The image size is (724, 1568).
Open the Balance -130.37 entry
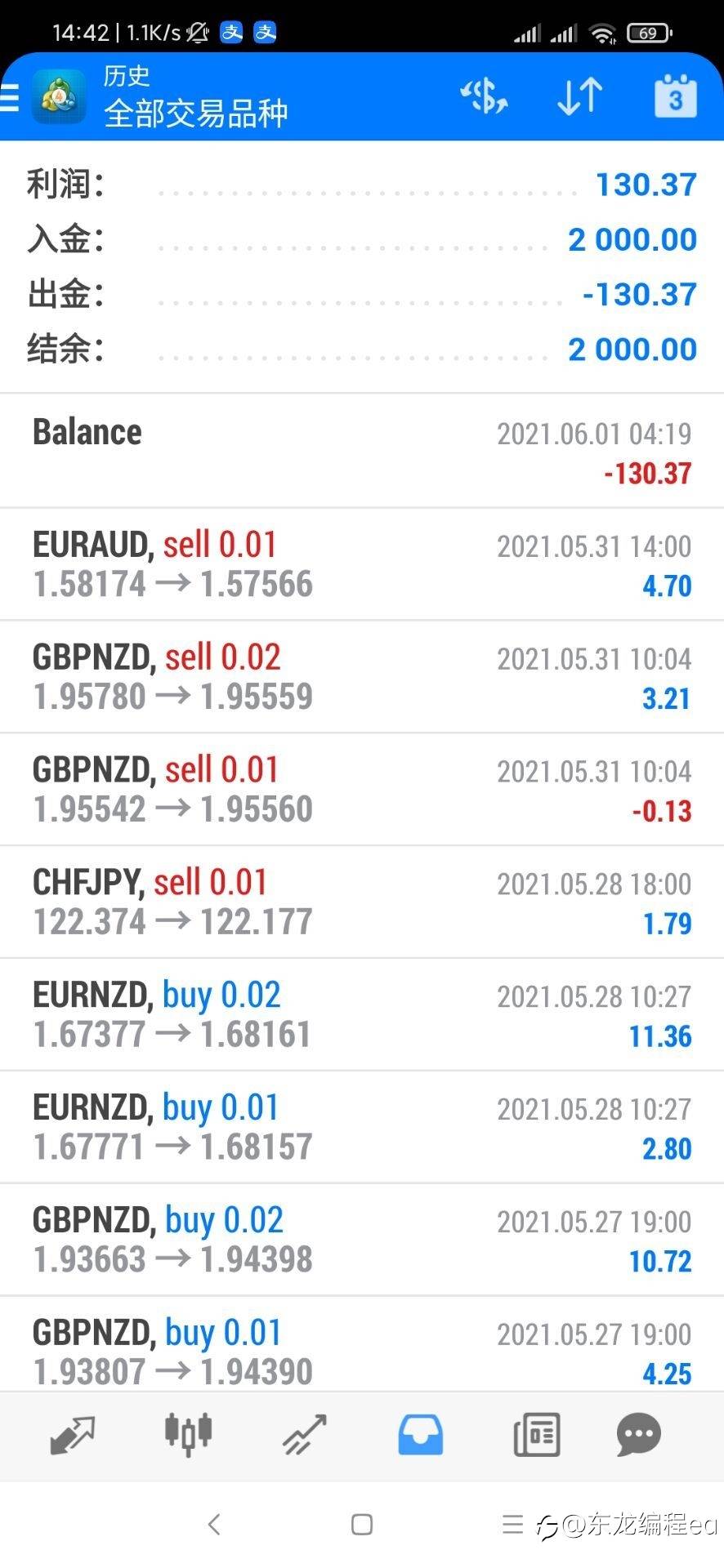362,452
